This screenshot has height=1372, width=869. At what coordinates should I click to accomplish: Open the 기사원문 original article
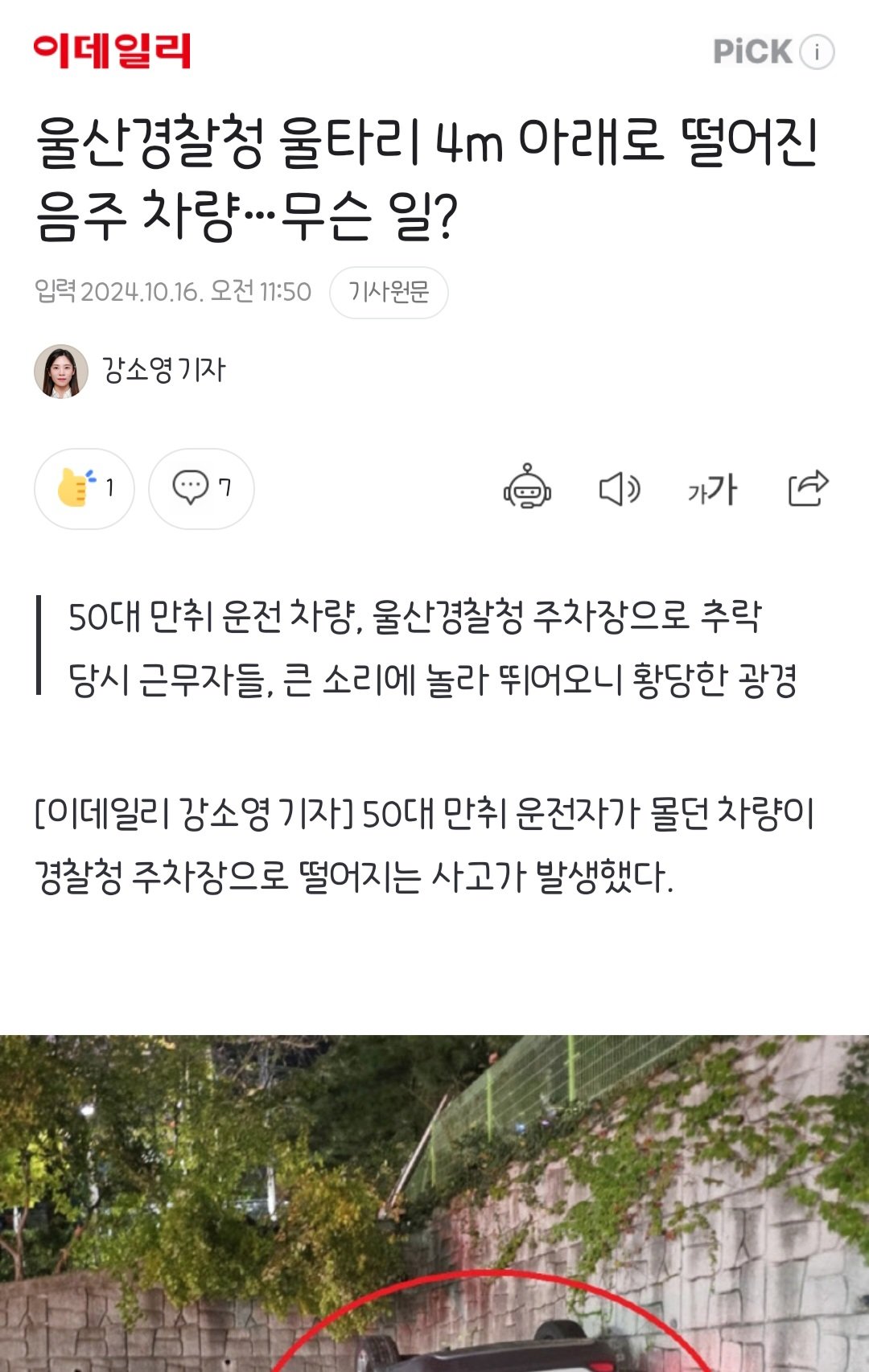tap(389, 292)
